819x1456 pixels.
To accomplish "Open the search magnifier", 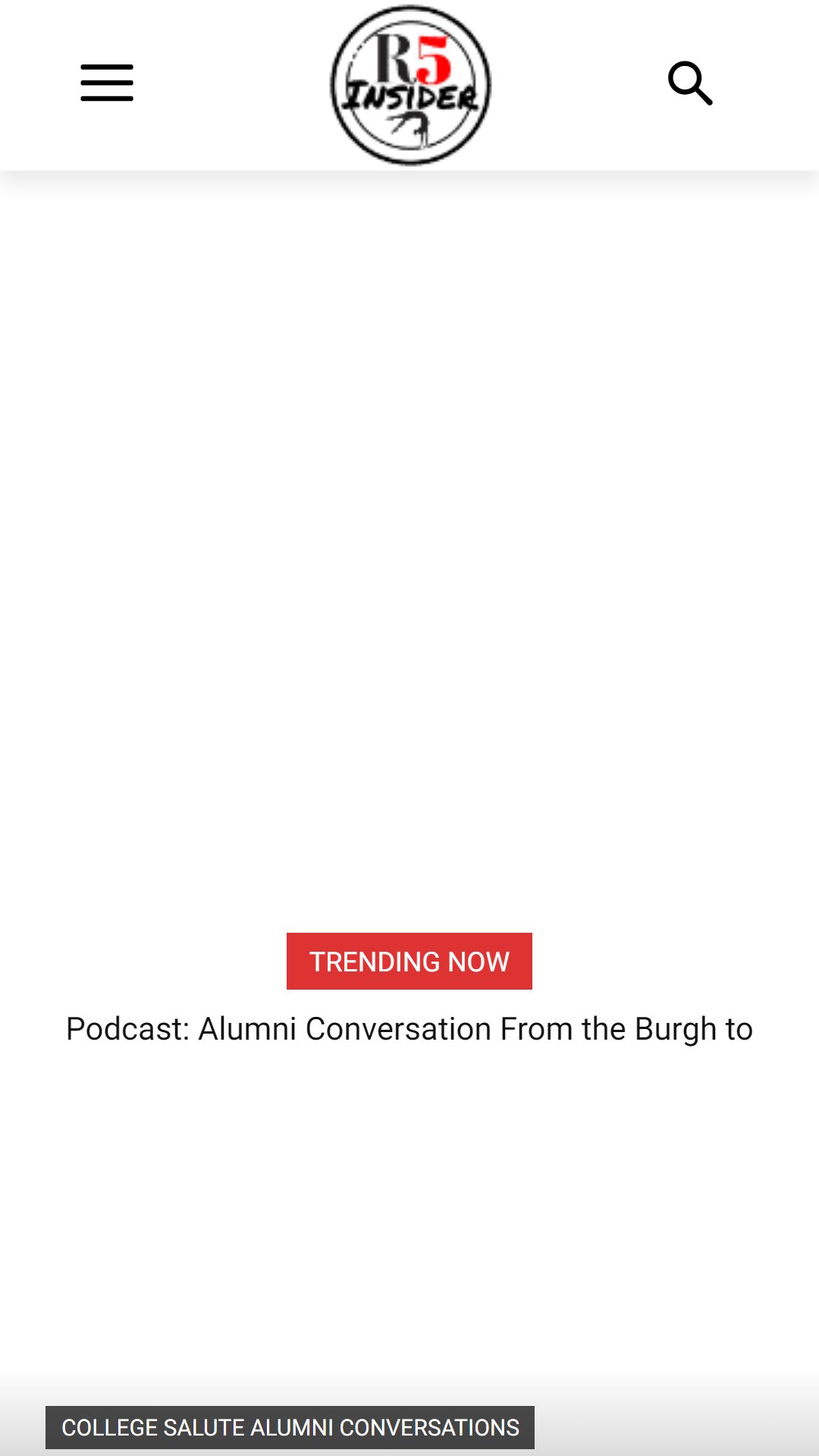I will [690, 83].
